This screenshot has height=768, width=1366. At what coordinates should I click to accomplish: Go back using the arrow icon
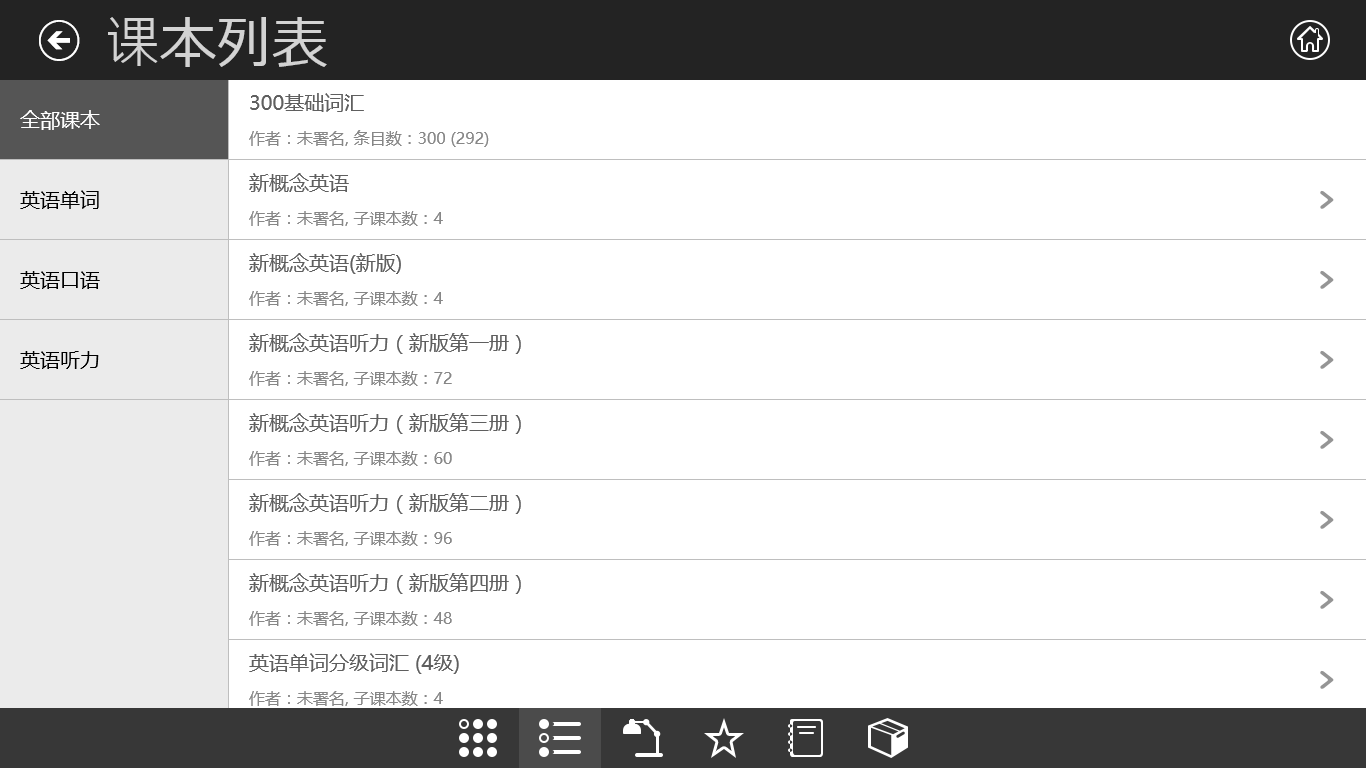tap(59, 41)
